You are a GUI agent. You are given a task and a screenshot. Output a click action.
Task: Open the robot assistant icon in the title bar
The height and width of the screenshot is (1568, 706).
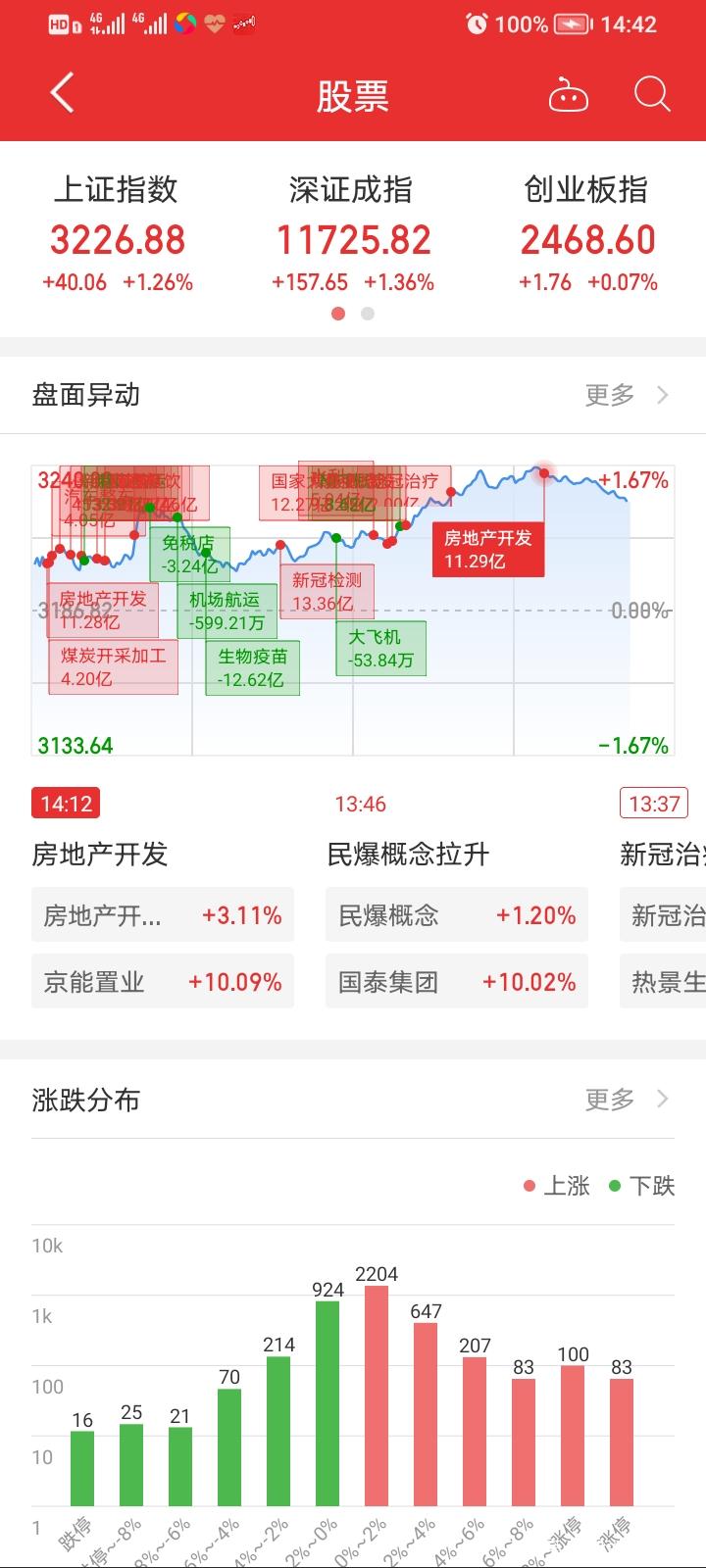(569, 95)
